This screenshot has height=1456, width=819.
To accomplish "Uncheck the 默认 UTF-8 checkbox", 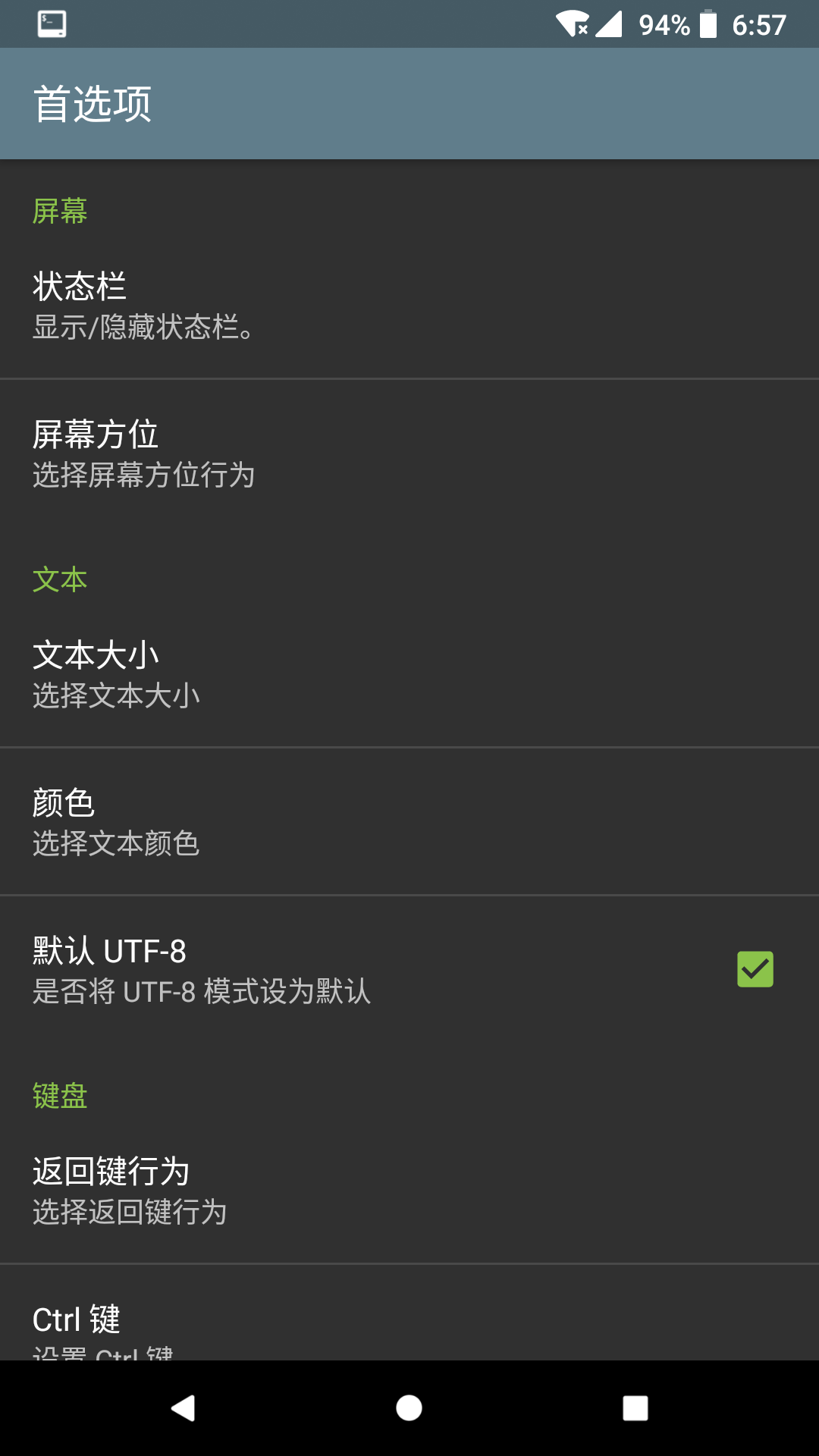I will coord(755,969).
